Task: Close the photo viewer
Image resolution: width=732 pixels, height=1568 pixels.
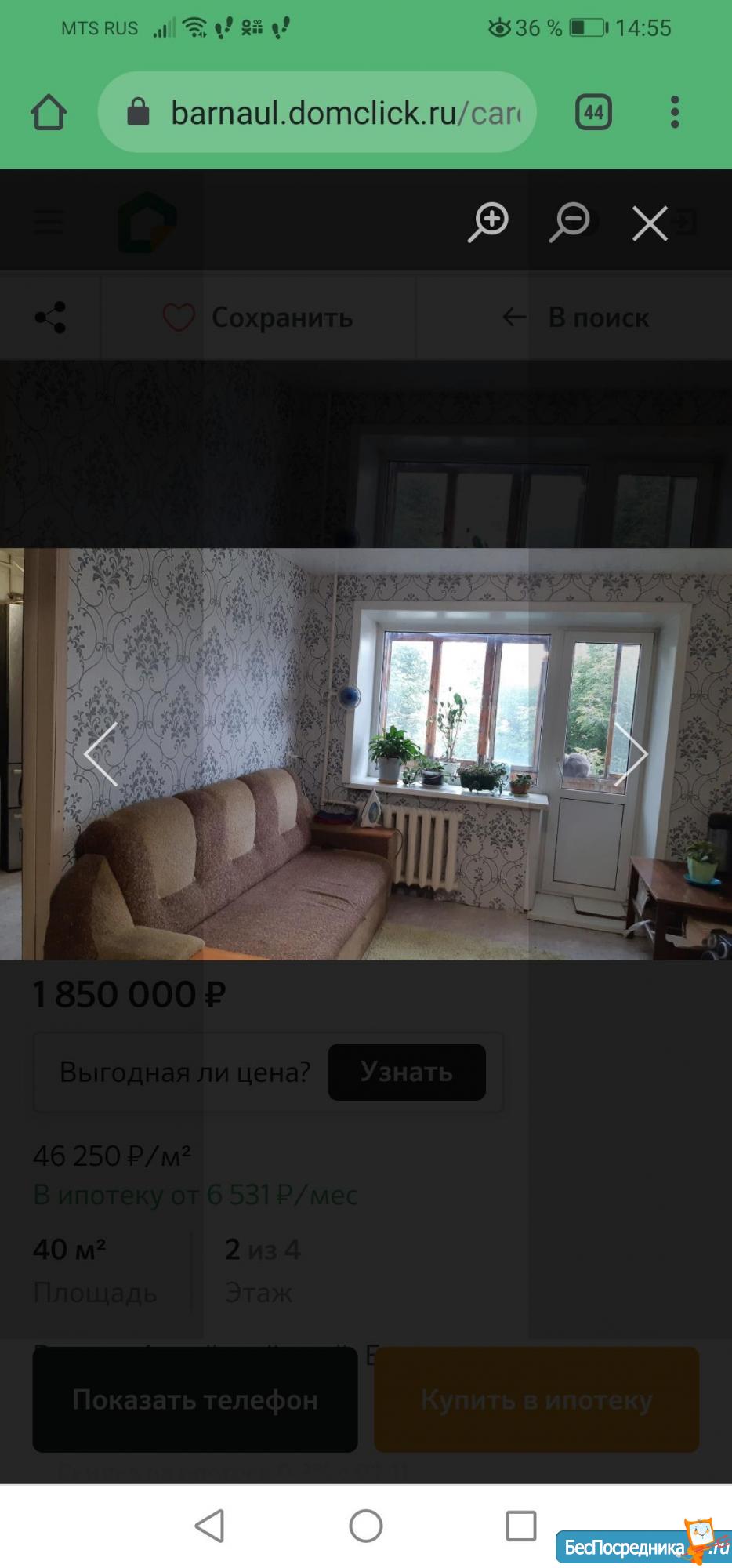Action: [x=650, y=223]
